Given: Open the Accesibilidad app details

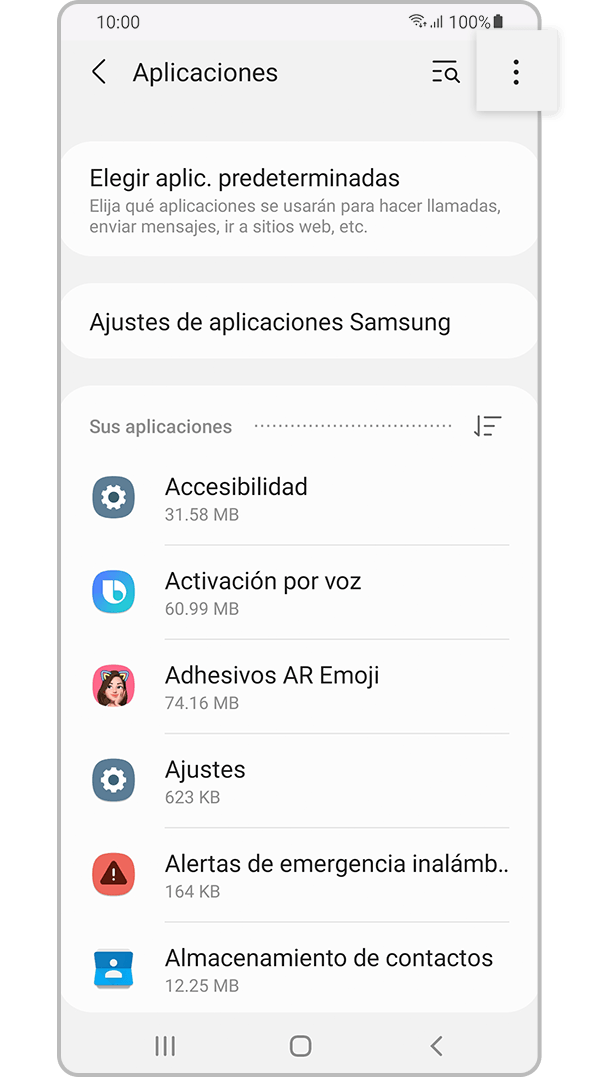Looking at the screenshot, I should pos(300,498).
